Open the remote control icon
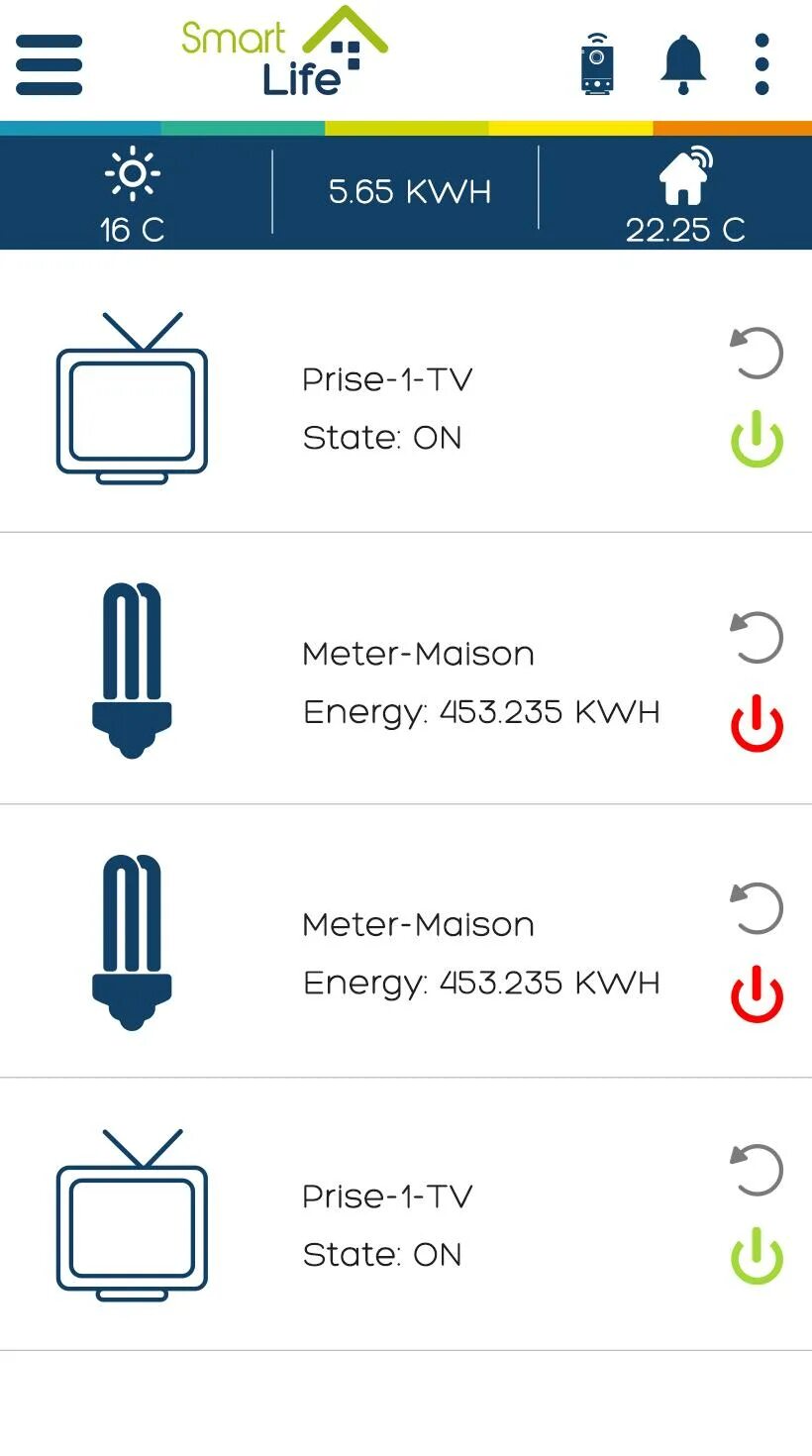Image resolution: width=812 pixels, height=1456 pixels. click(596, 65)
